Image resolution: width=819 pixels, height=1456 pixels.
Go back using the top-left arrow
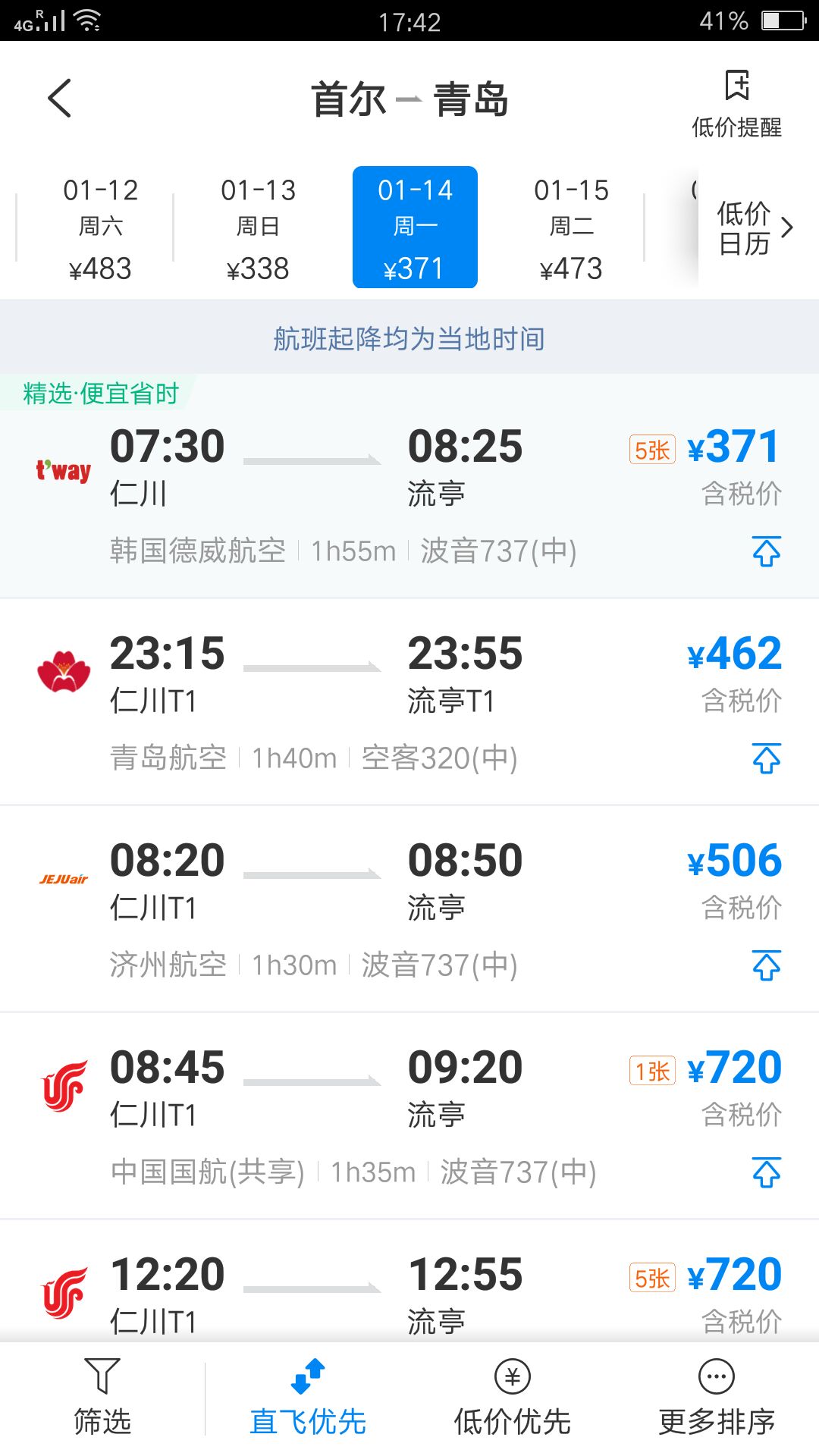point(59,99)
